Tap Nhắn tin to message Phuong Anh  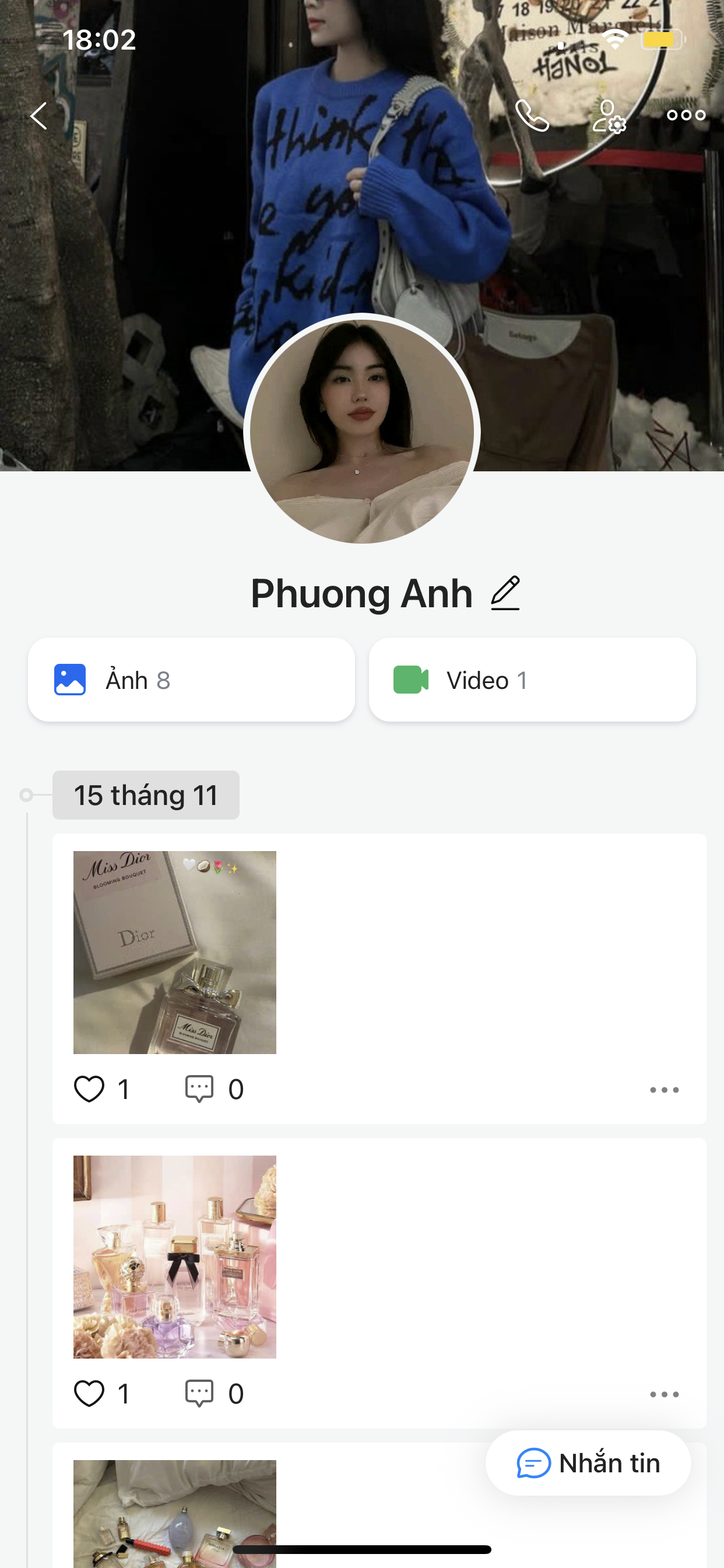[x=588, y=1462]
